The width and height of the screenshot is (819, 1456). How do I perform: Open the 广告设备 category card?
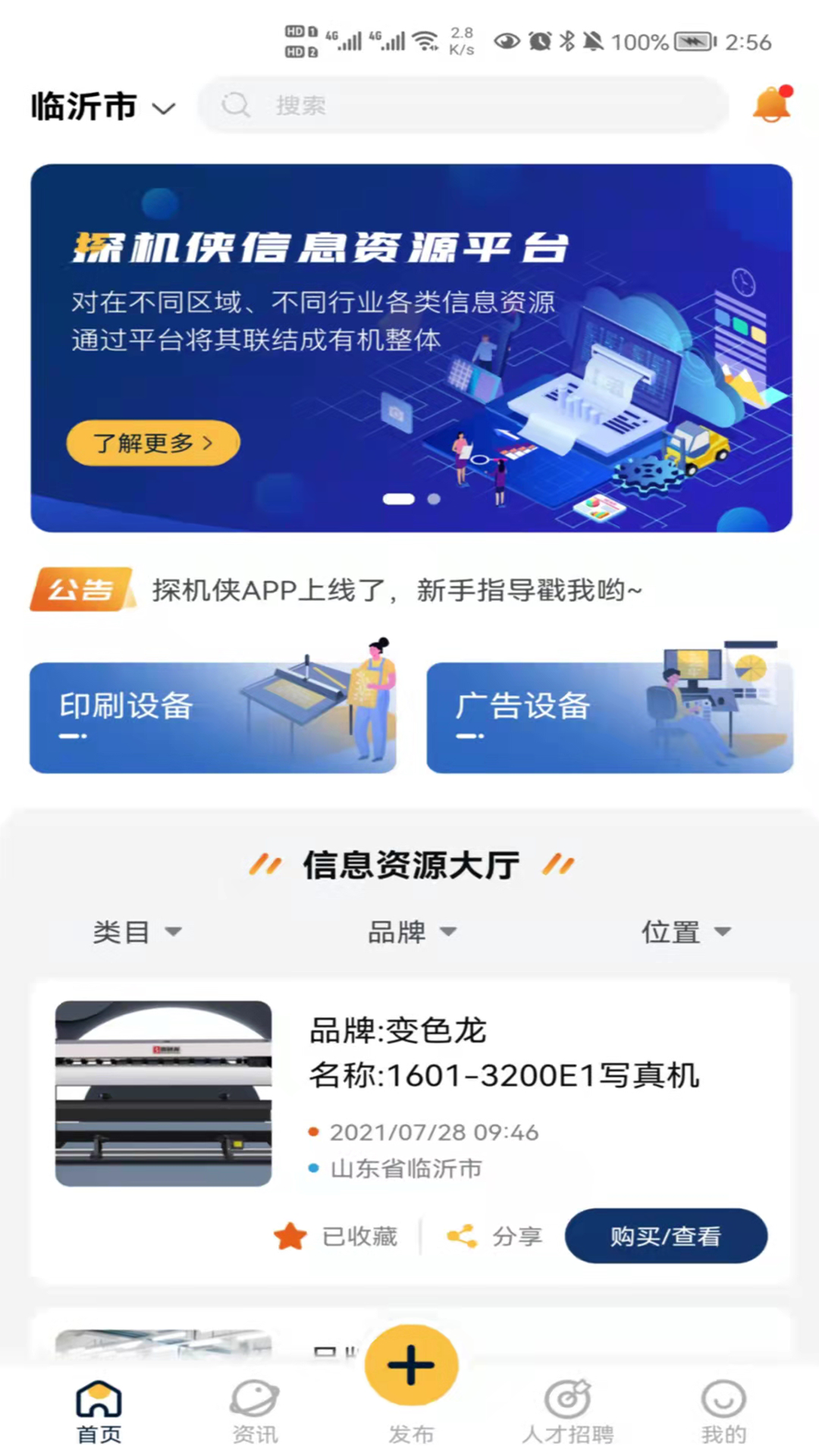[610, 717]
